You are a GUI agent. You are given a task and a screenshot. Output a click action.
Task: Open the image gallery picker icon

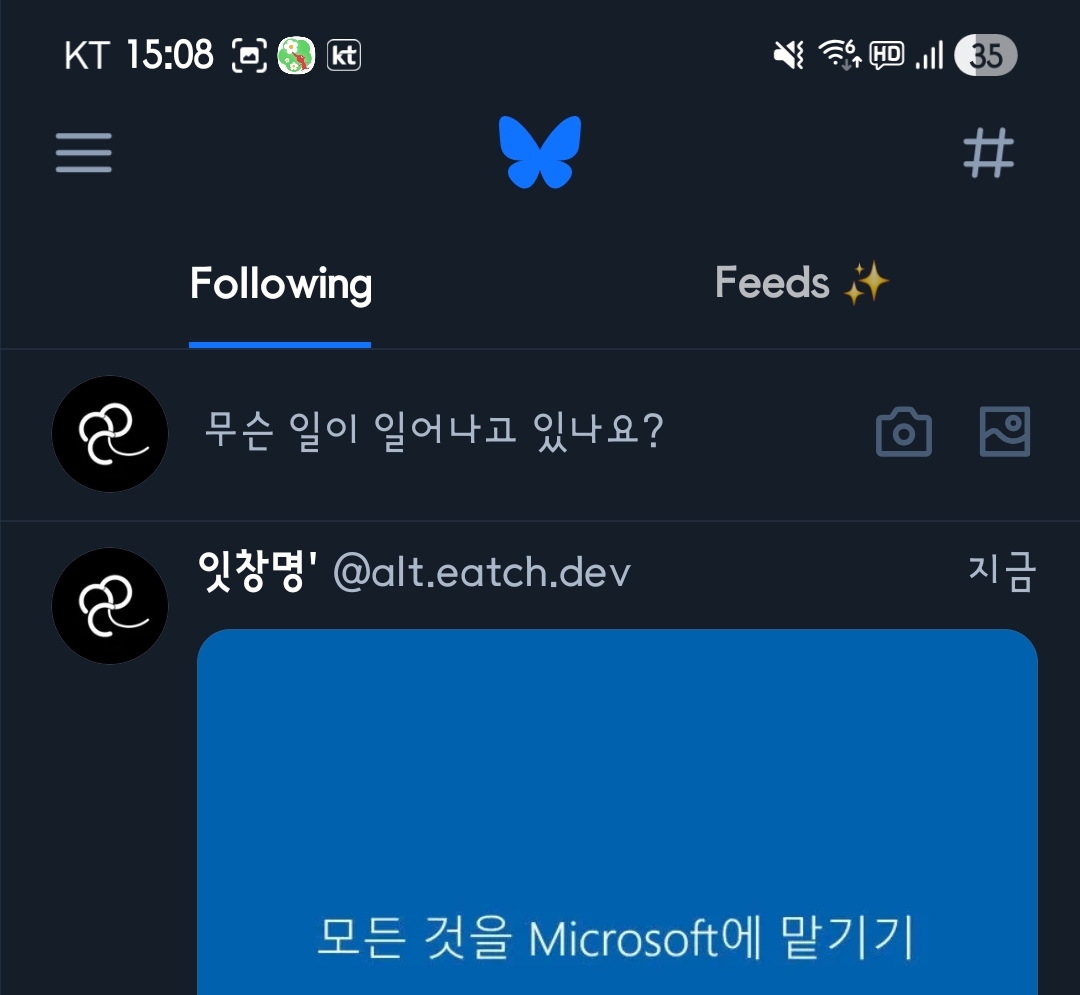pyautogui.click(x=1004, y=432)
